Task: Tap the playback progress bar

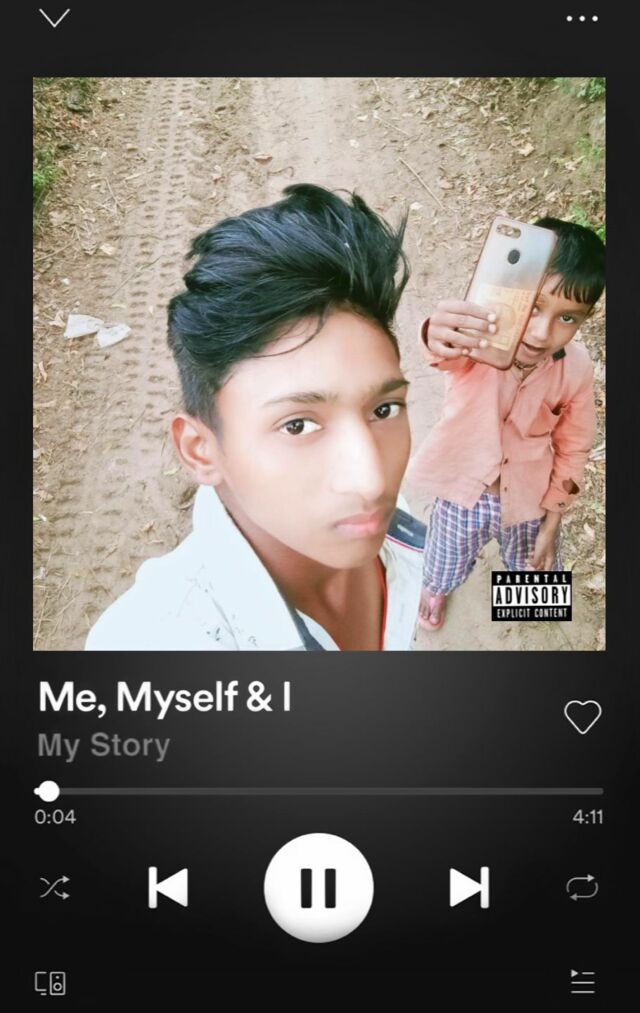Action: 320,791
